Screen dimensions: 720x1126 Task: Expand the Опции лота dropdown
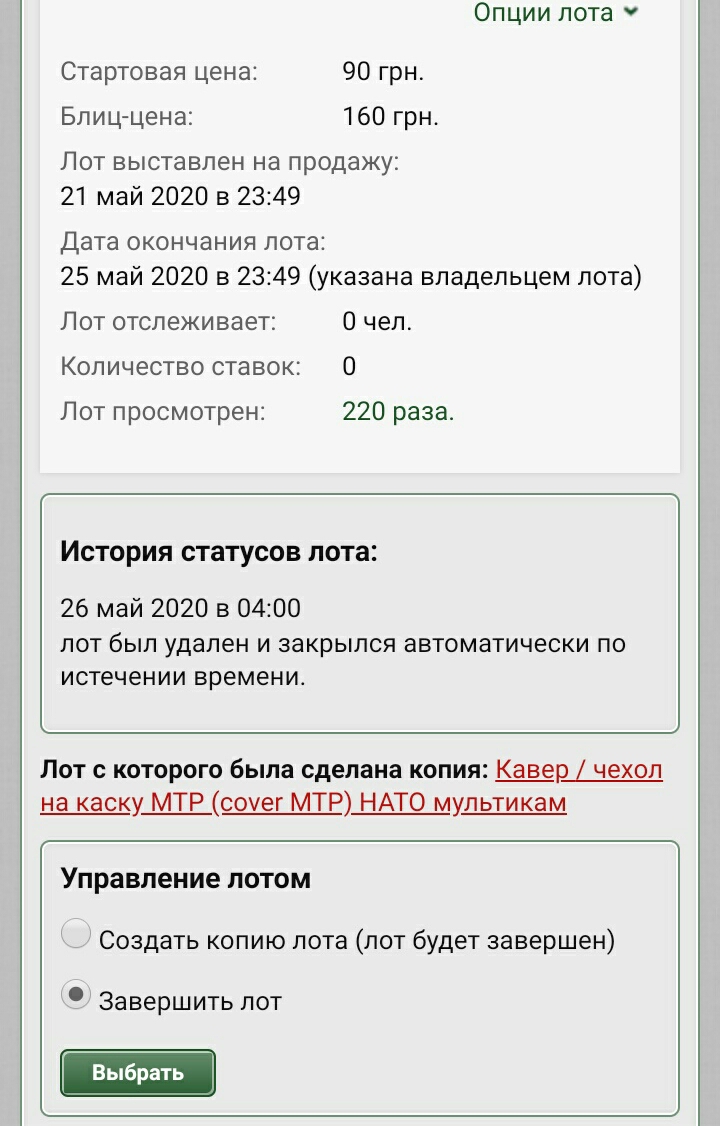(555, 13)
